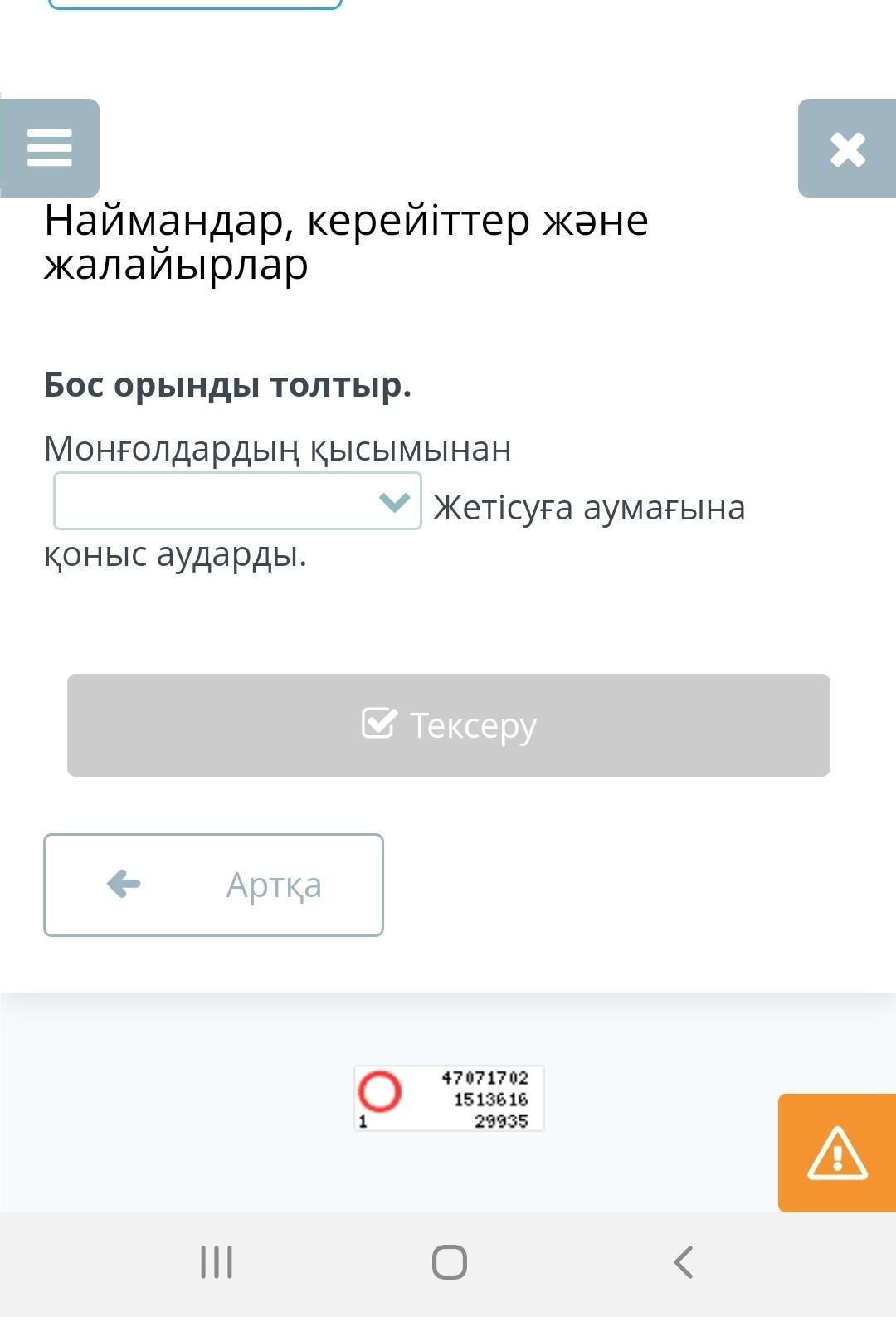Open the orange warning report button
The width and height of the screenshot is (896, 1317).
pyautogui.click(x=836, y=1153)
